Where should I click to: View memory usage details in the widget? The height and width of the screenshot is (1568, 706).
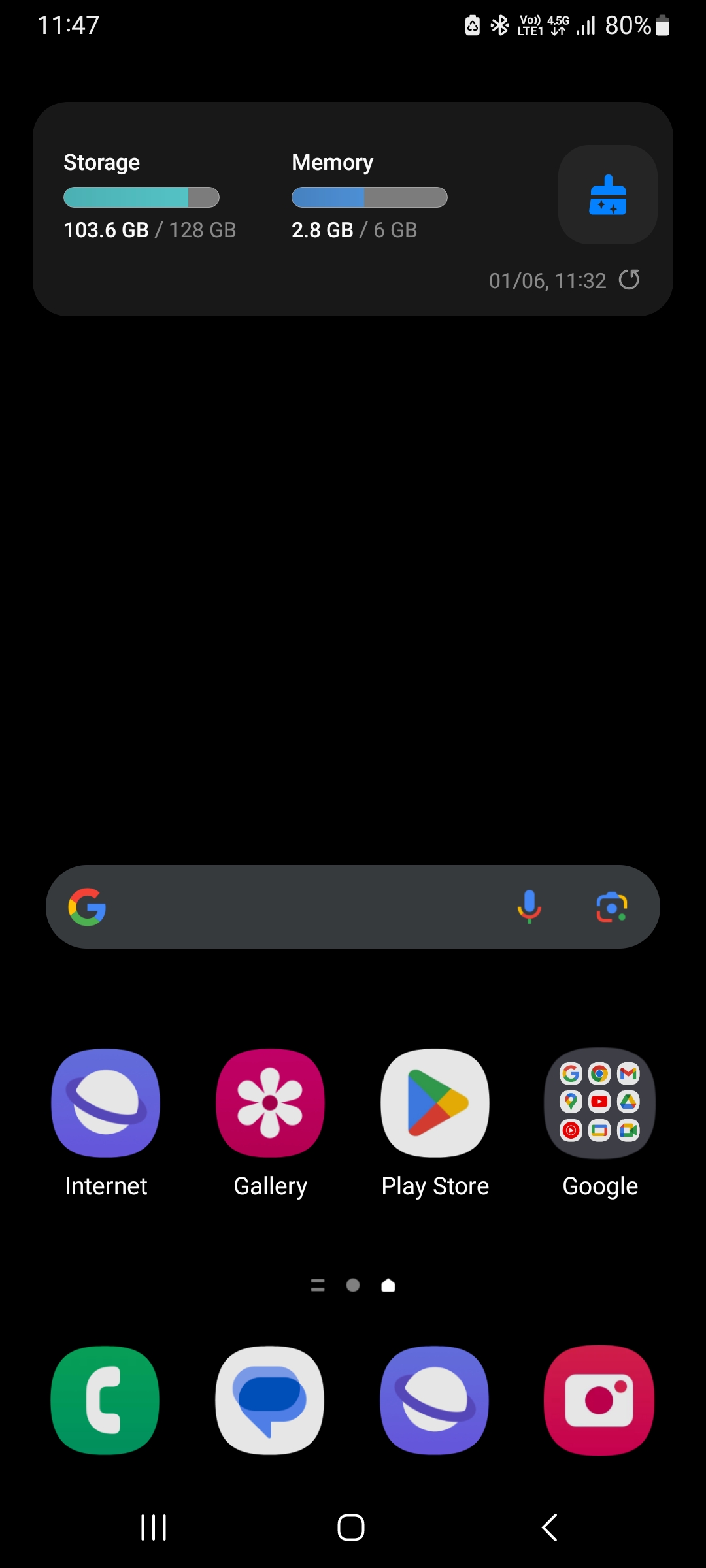[369, 197]
